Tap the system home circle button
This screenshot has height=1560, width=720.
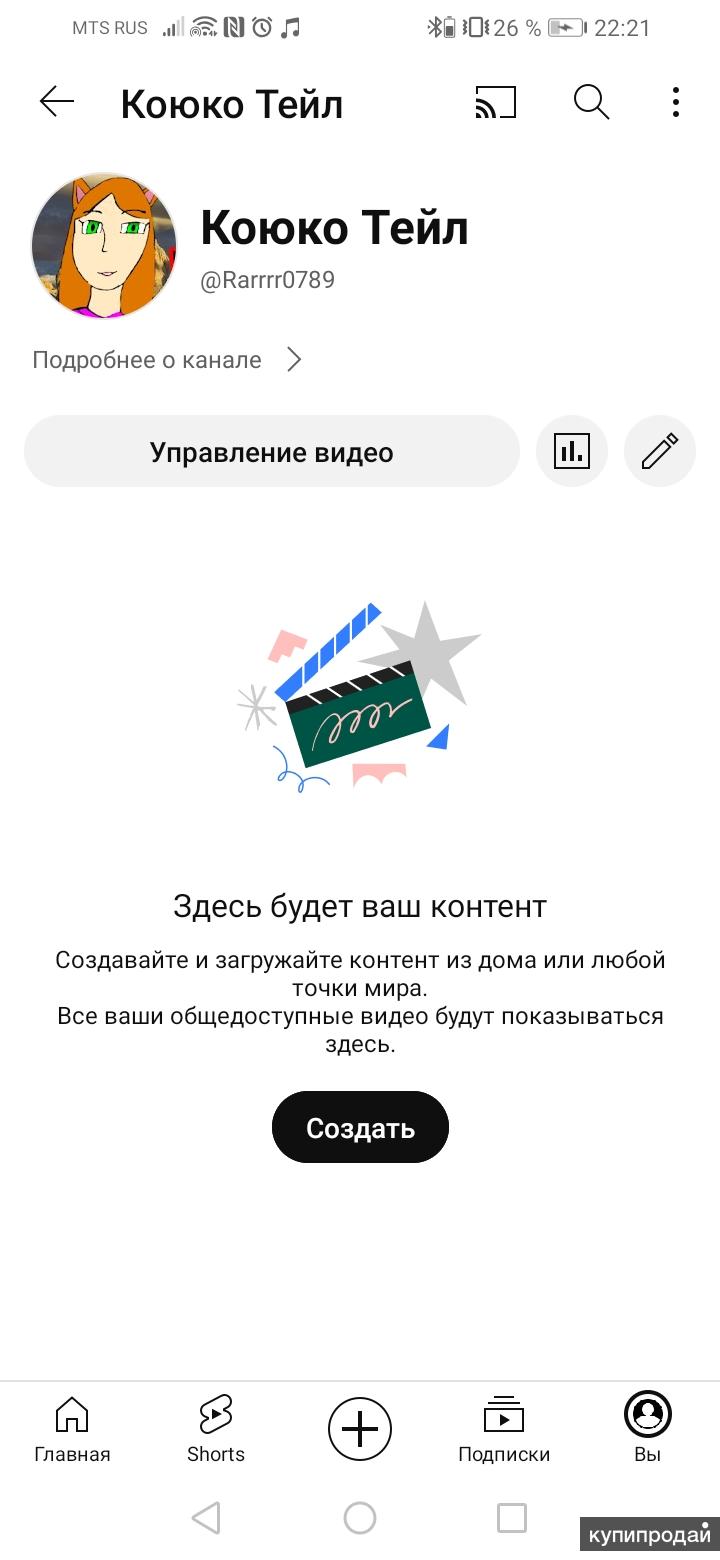tap(360, 1518)
